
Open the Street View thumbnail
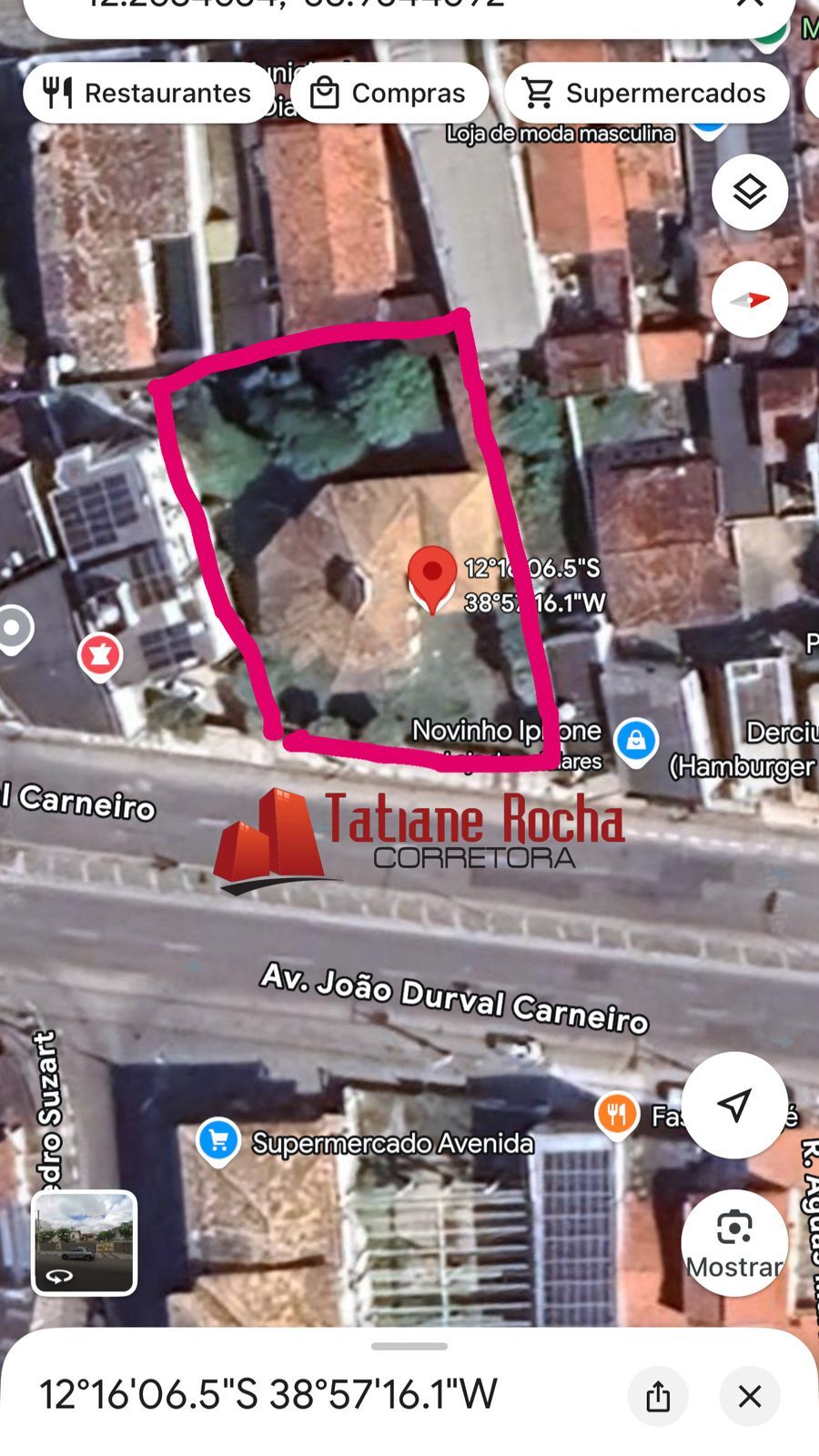[x=85, y=1242]
